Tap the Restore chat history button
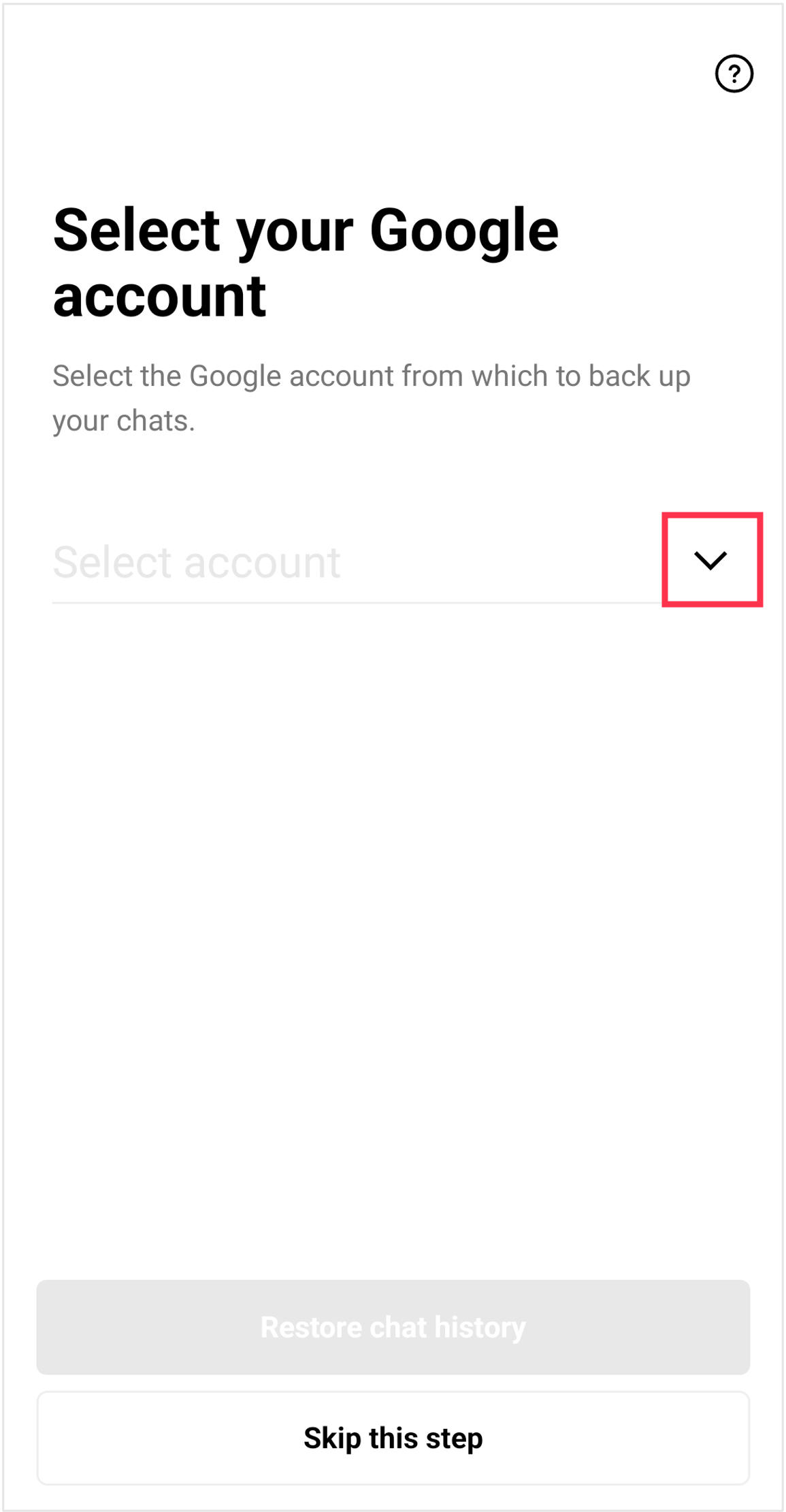Image resolution: width=786 pixels, height=1512 pixels. (393, 1327)
